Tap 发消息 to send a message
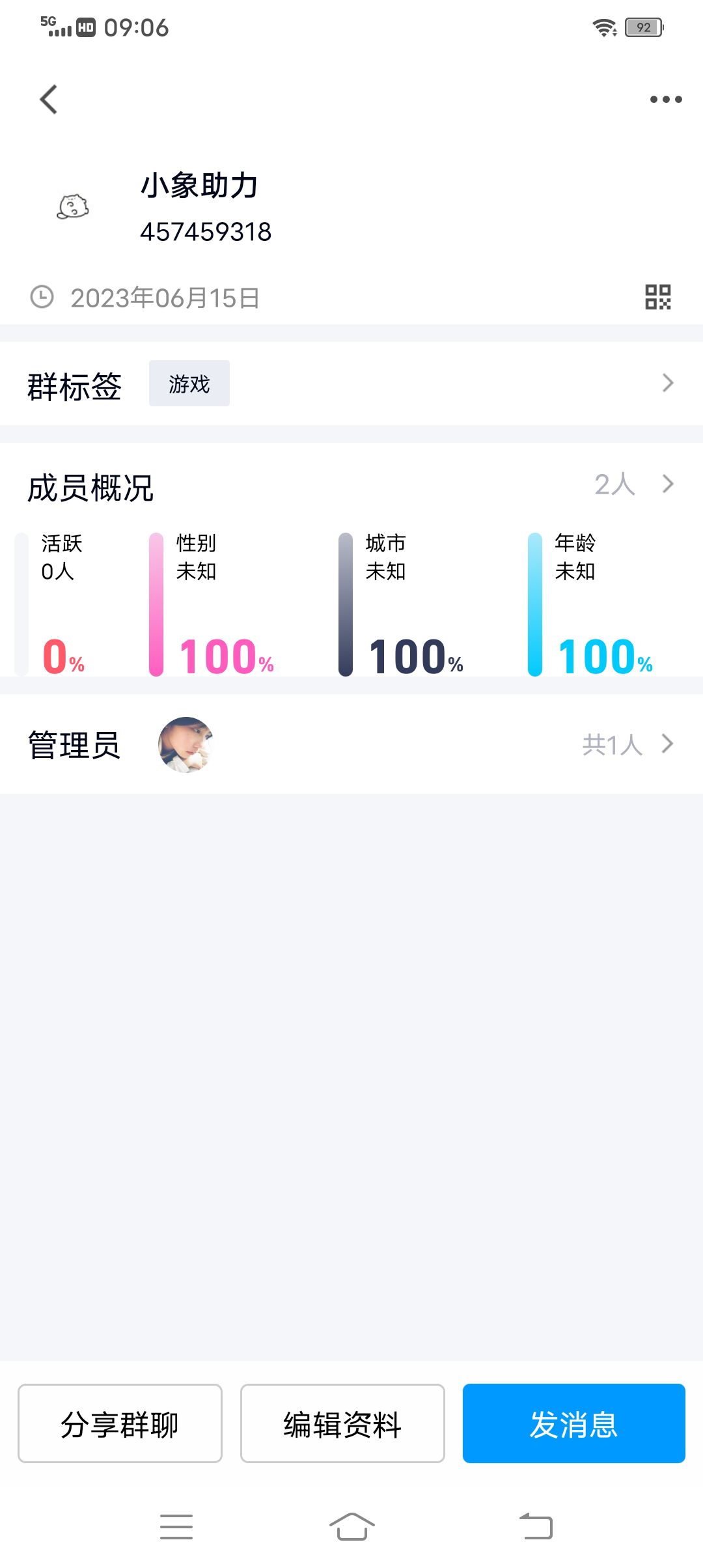This screenshot has width=703, height=1568. 573,1423
